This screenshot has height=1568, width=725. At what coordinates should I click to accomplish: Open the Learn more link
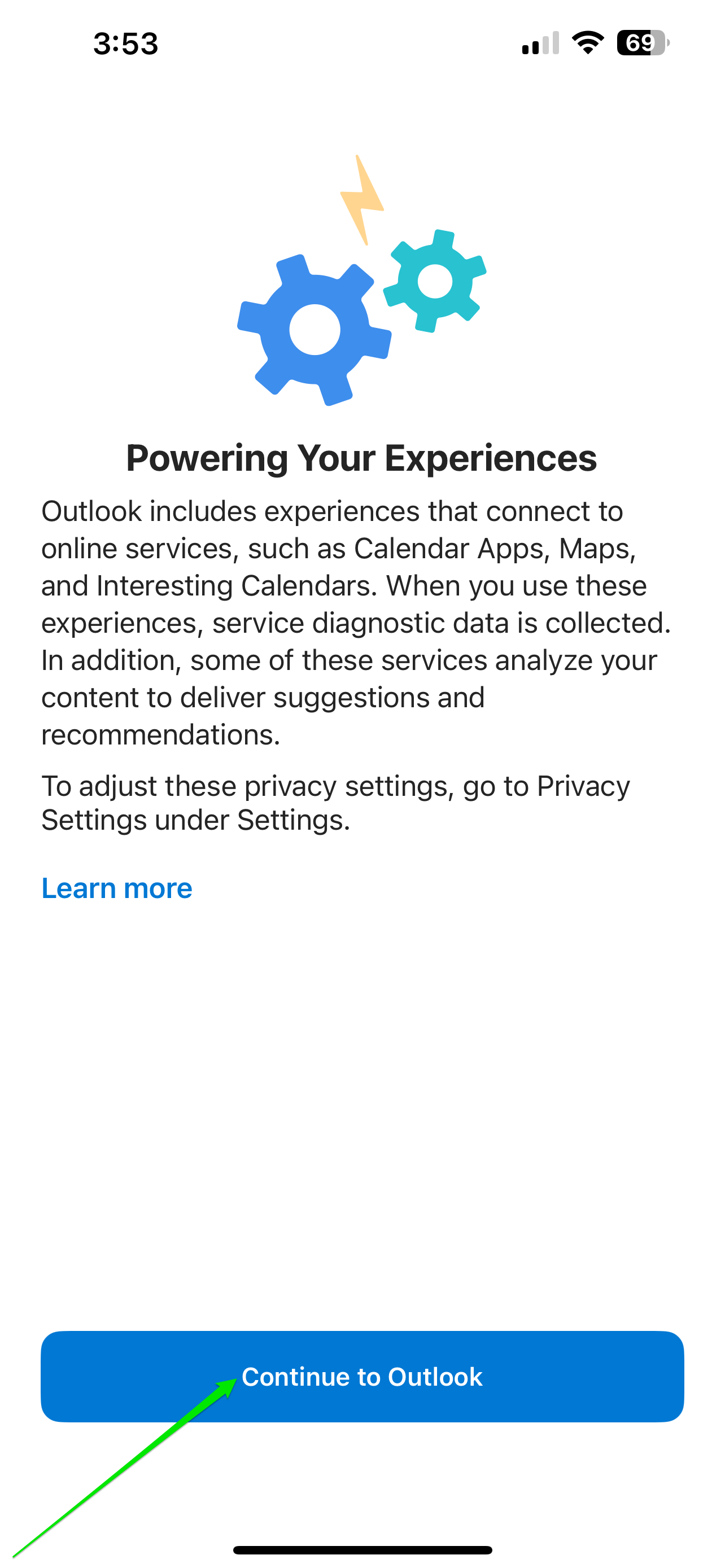click(117, 888)
